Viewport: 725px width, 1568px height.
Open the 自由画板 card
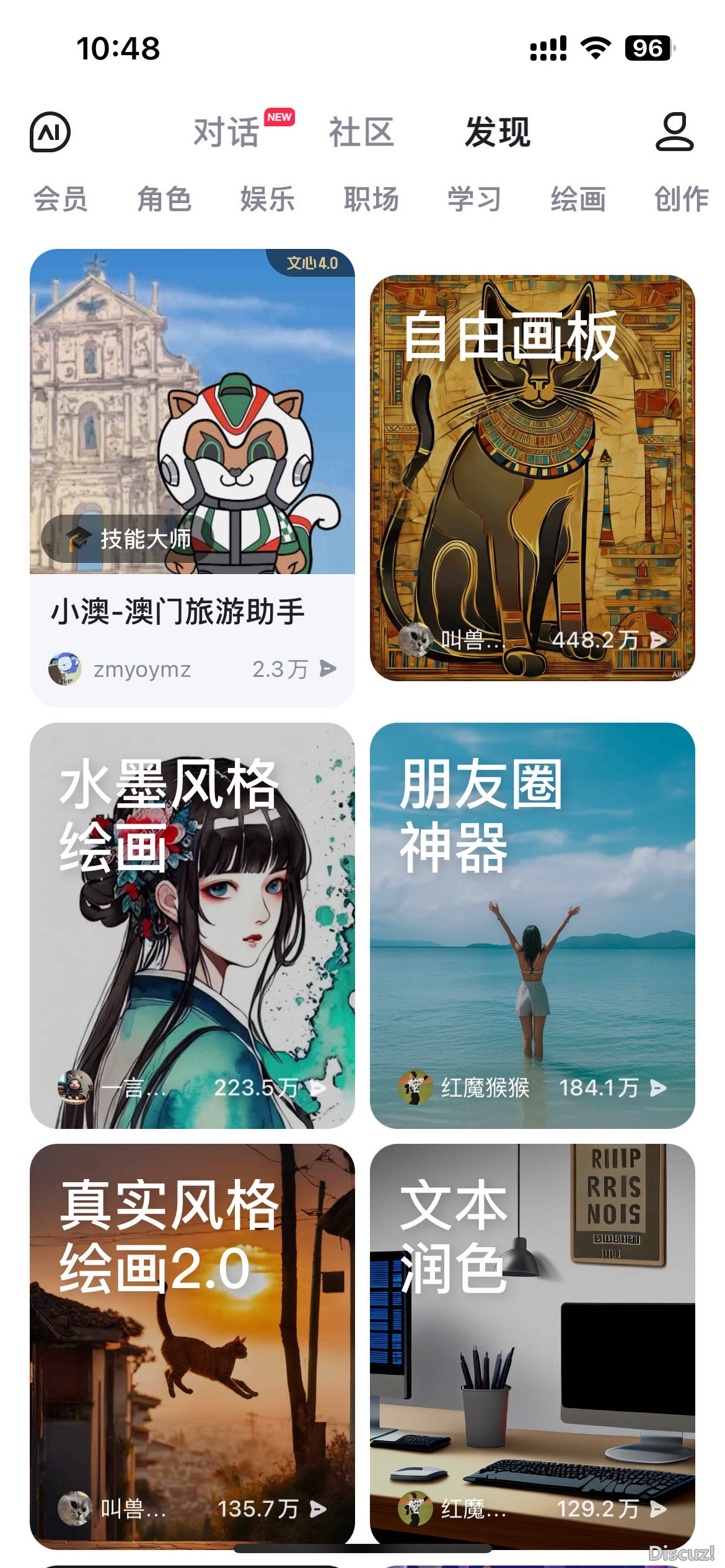pyautogui.click(x=532, y=477)
